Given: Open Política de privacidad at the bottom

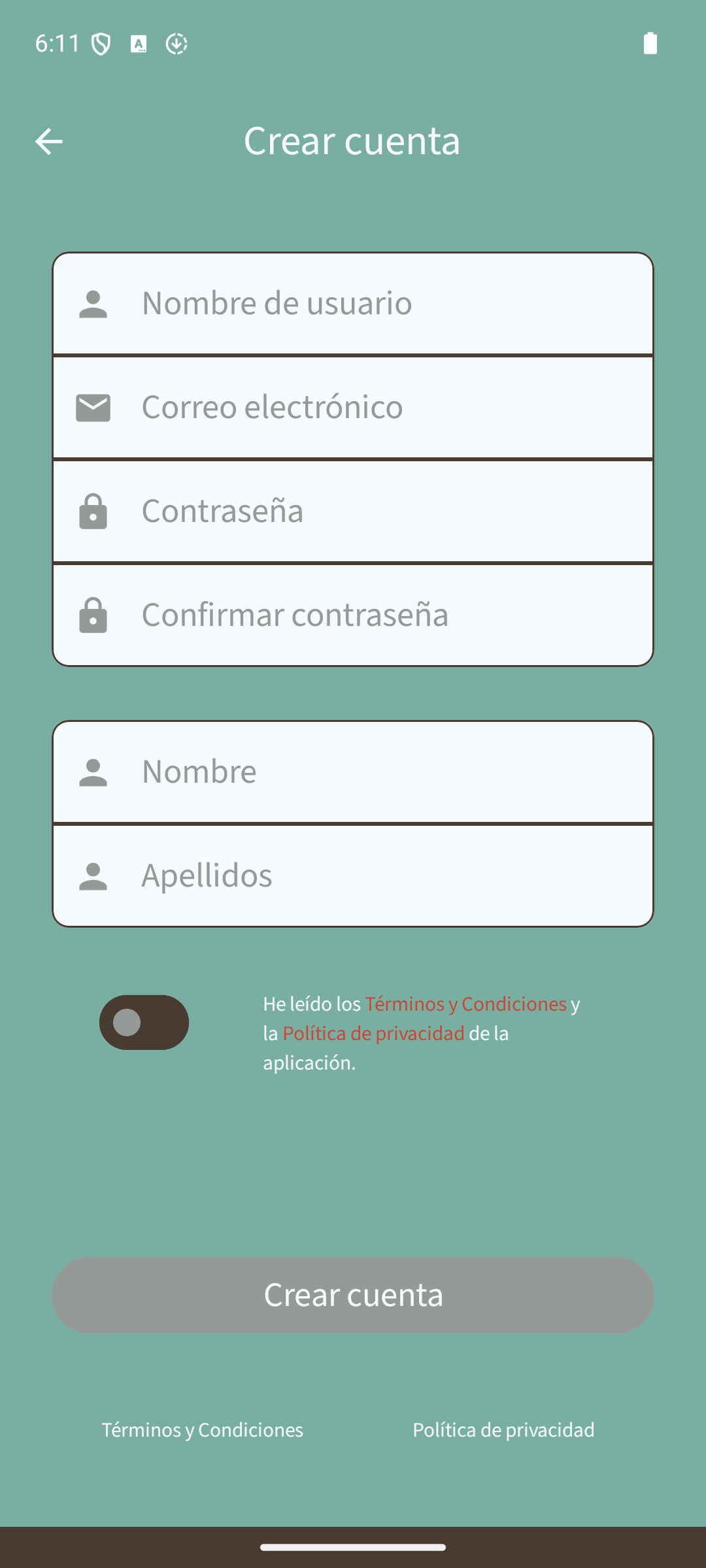Looking at the screenshot, I should coord(503,1430).
